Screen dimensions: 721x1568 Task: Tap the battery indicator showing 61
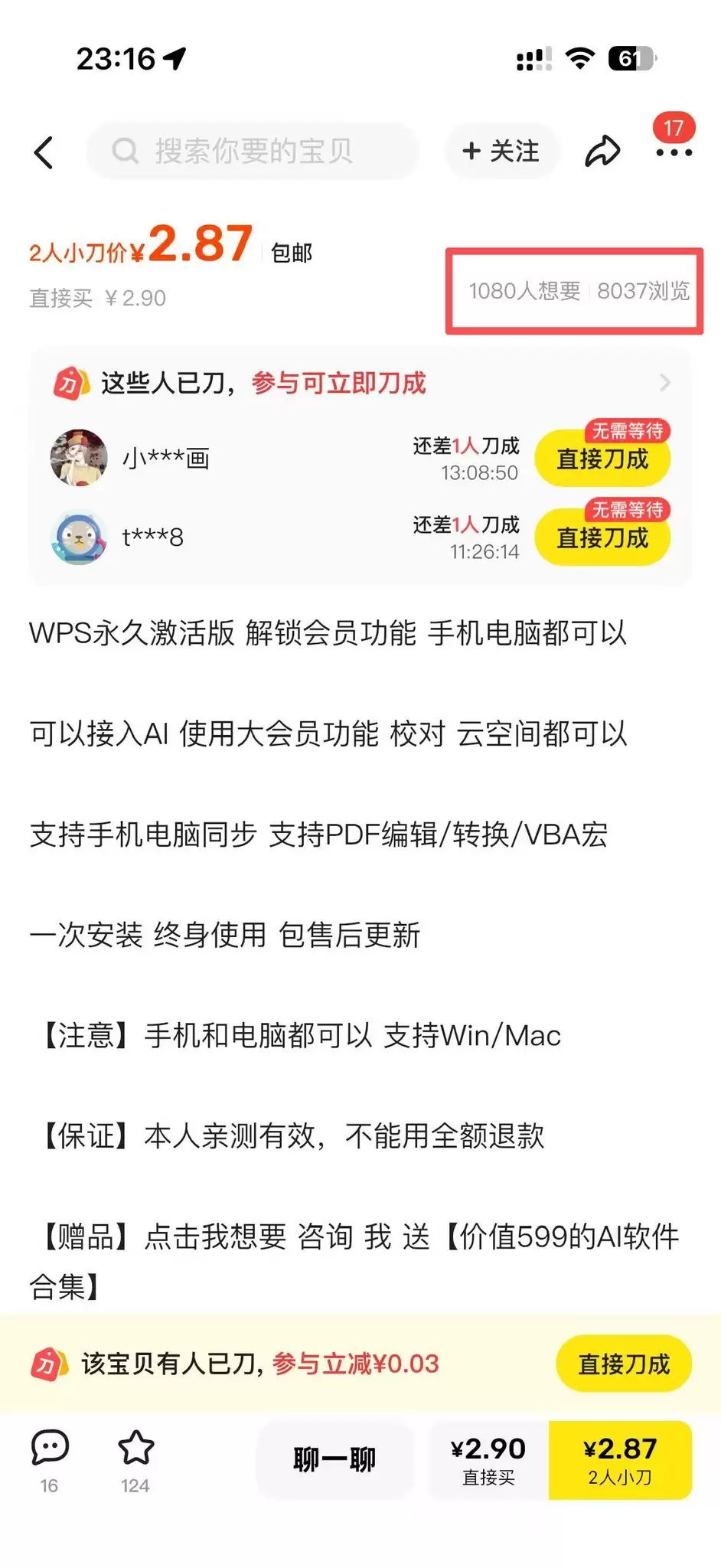pos(629,57)
